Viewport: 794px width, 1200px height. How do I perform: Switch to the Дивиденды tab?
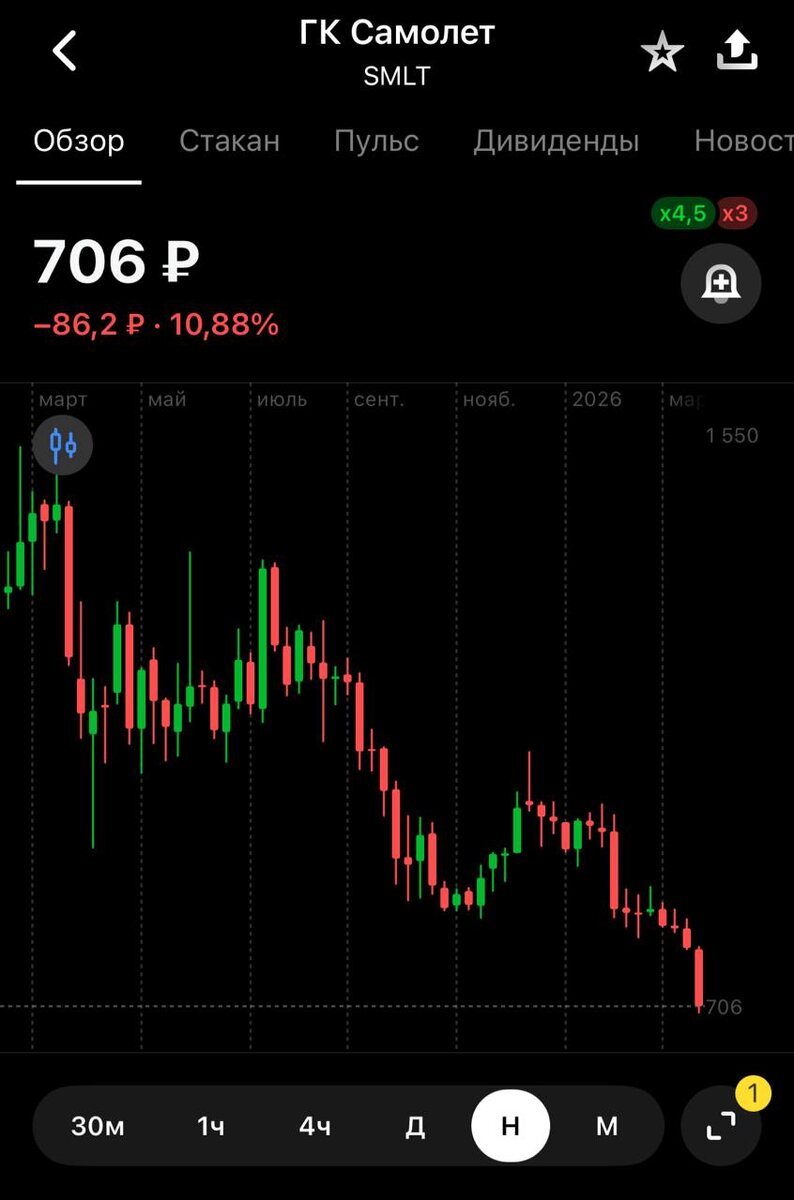tap(556, 141)
